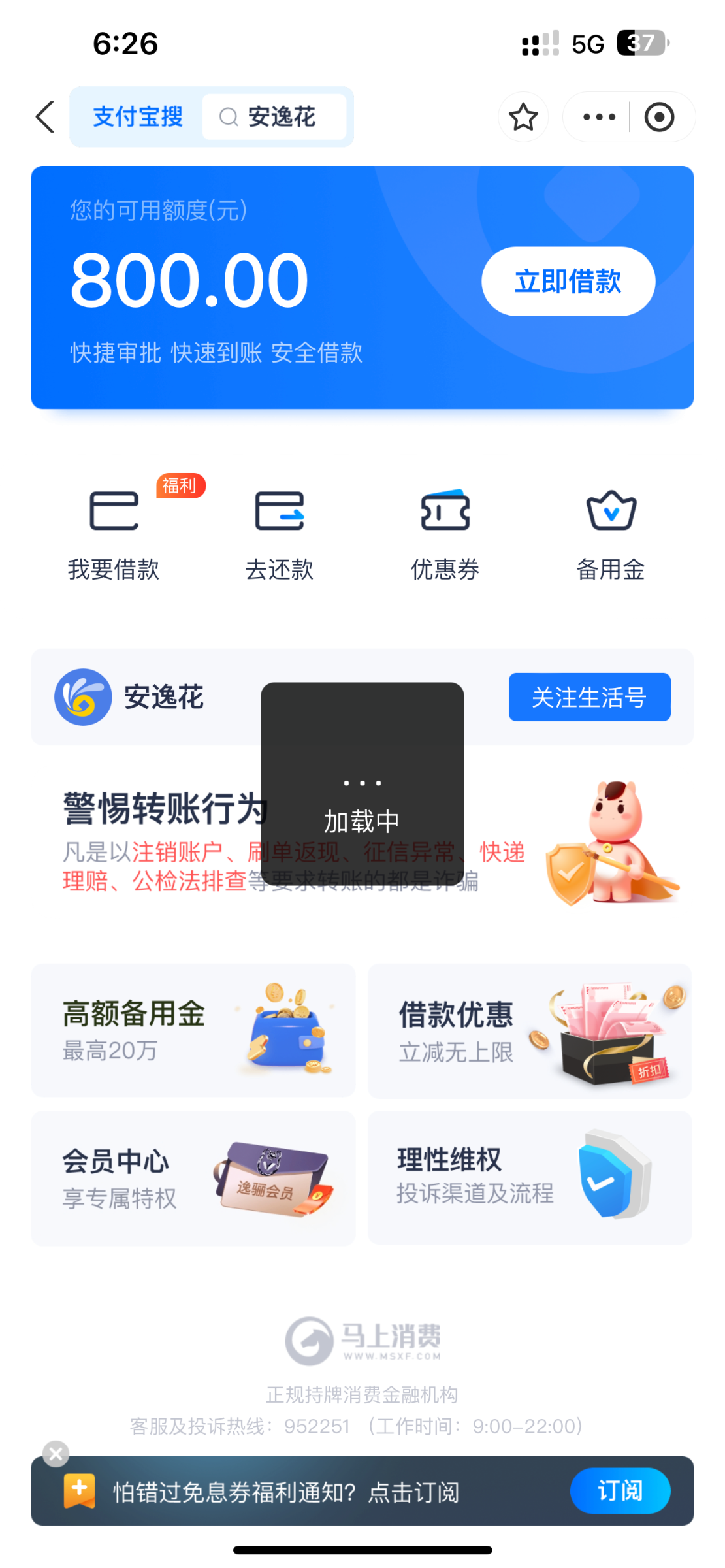Open the 高额备用金 card
Viewport: 725px width, 1568px height.
point(193,1030)
